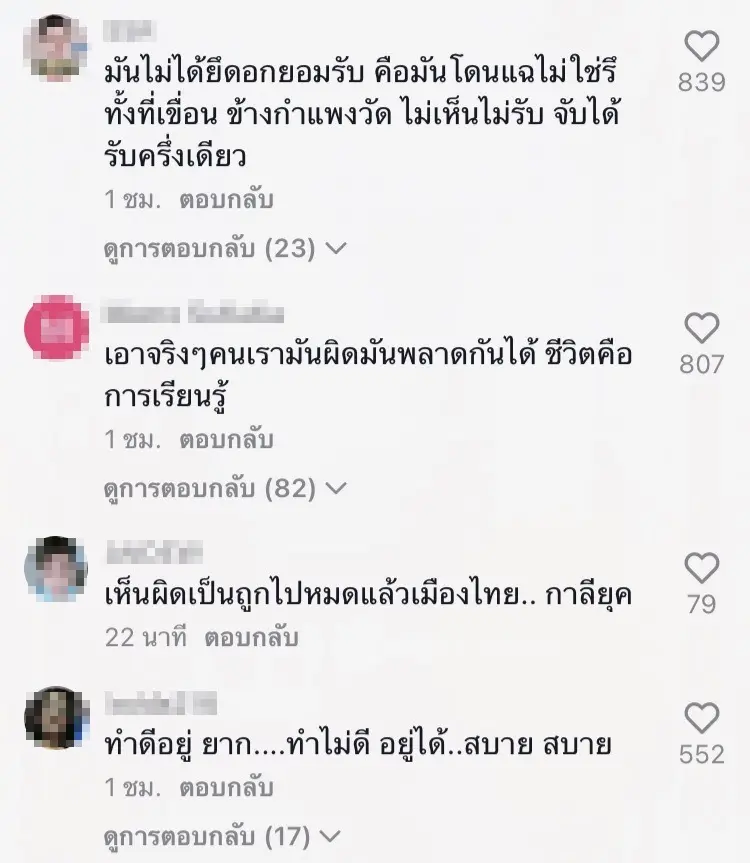Viewport: 750px width, 863px height.
Task: Open the pink avatar commenter's profile
Action: [55, 327]
